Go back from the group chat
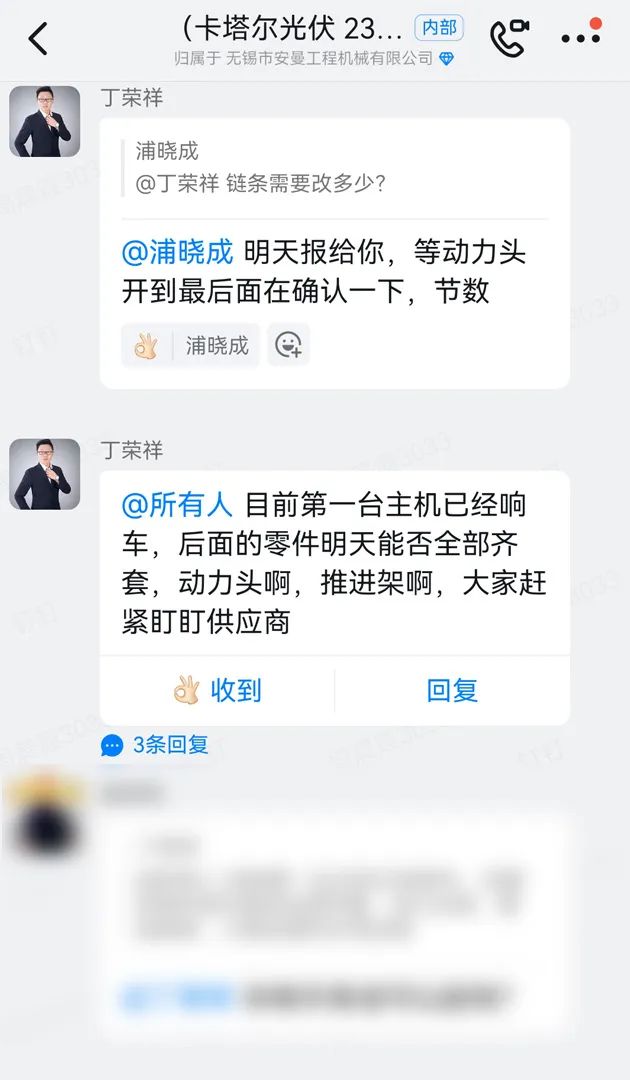630x1080 pixels. [38, 40]
